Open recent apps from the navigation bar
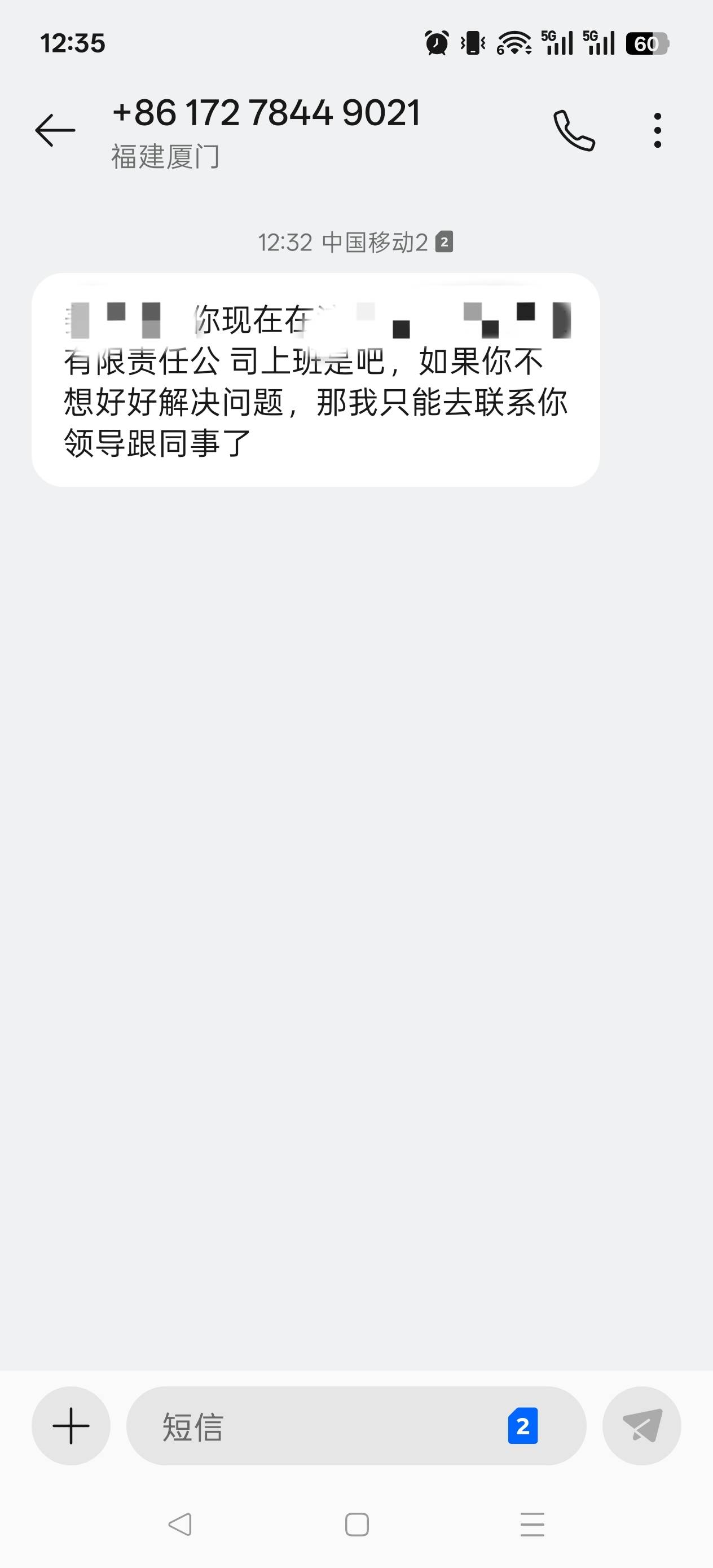 pos(532,1525)
